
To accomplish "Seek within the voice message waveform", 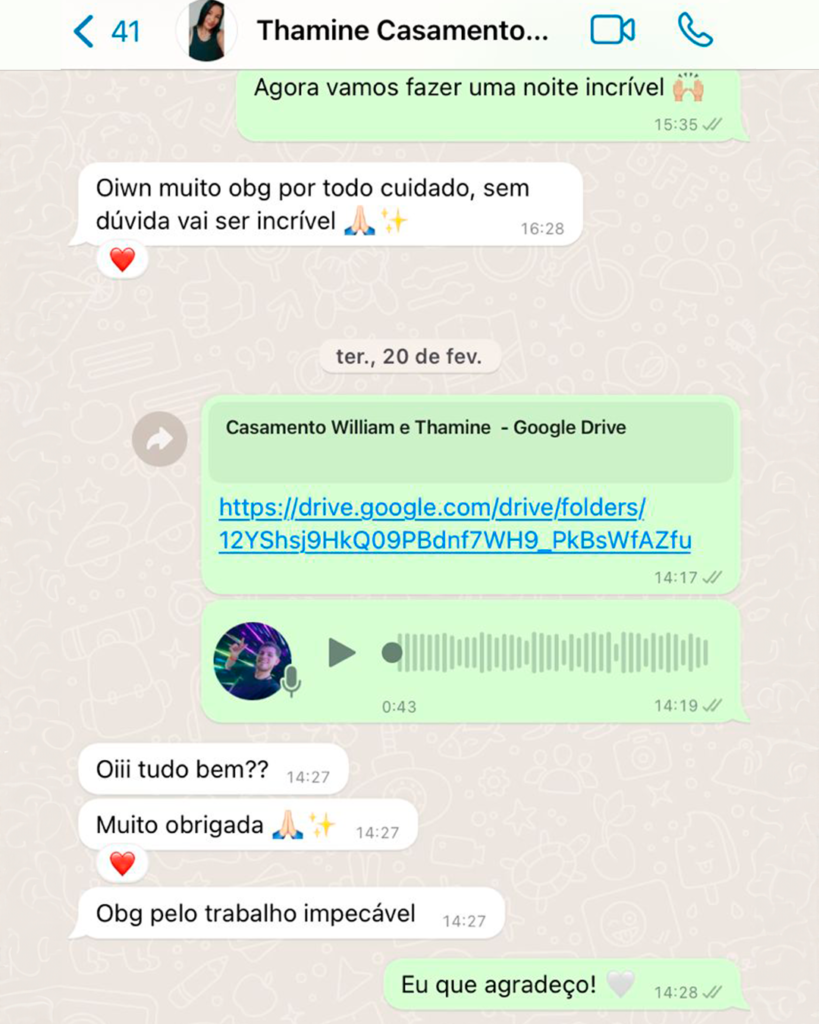I will tap(552, 653).
